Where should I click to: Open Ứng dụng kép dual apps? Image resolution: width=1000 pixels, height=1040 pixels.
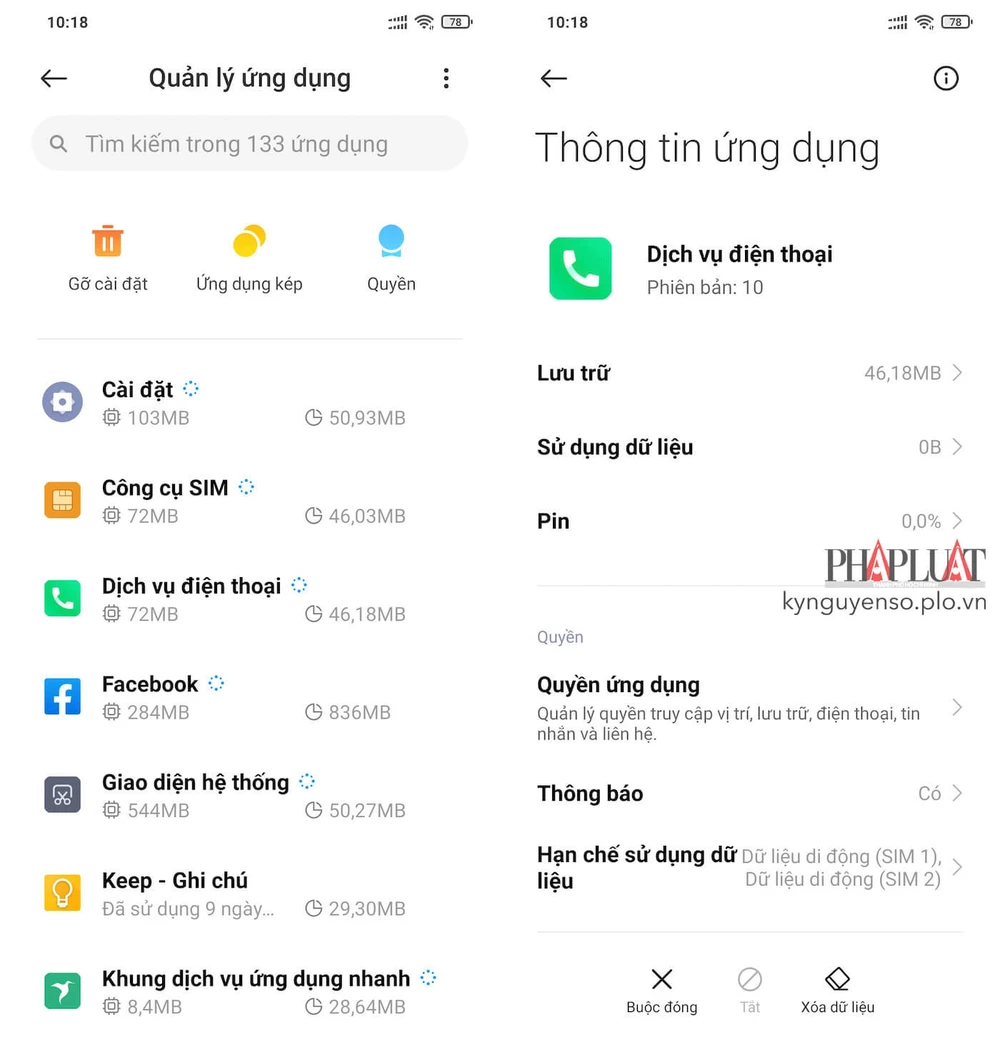249,258
